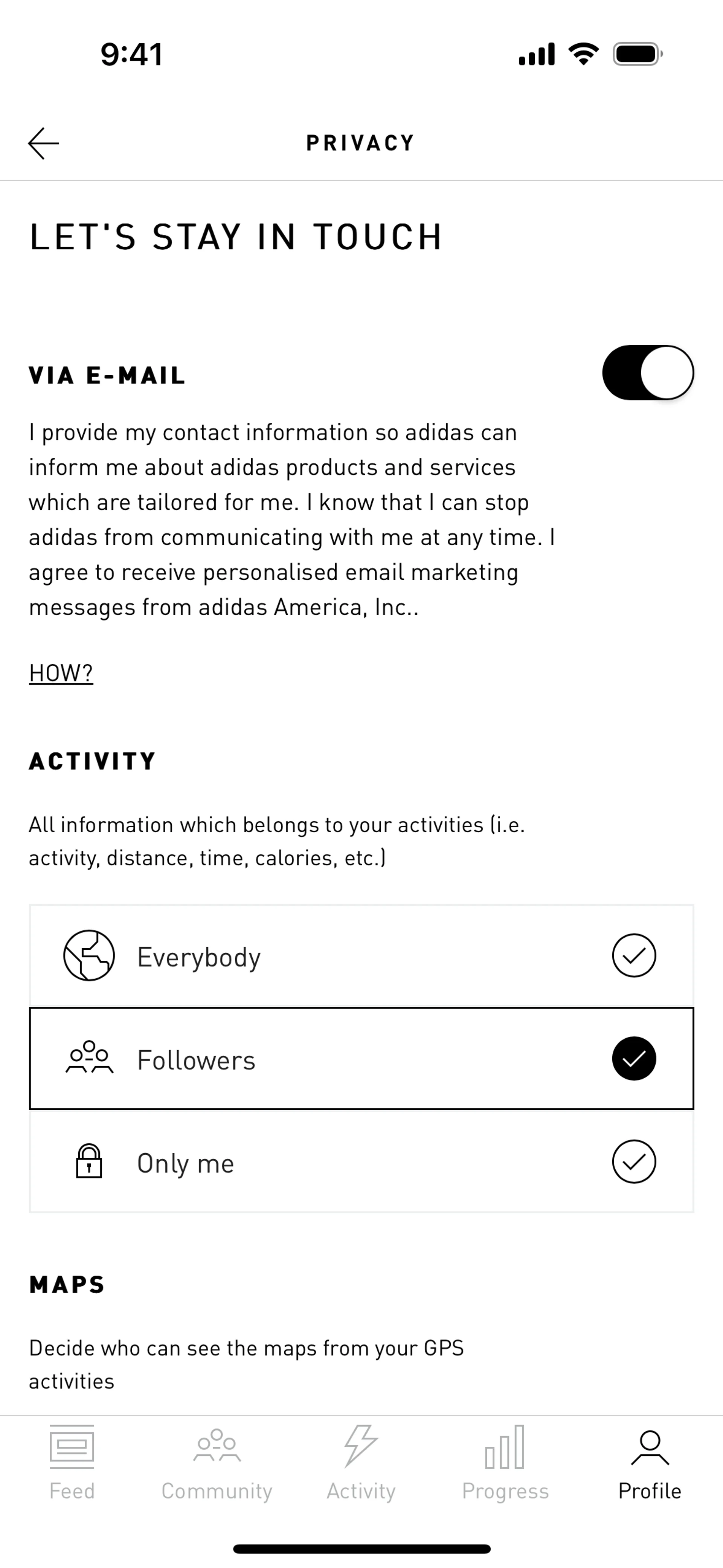723x1568 pixels.
Task: Go back from the Privacy screen
Action: [44, 144]
